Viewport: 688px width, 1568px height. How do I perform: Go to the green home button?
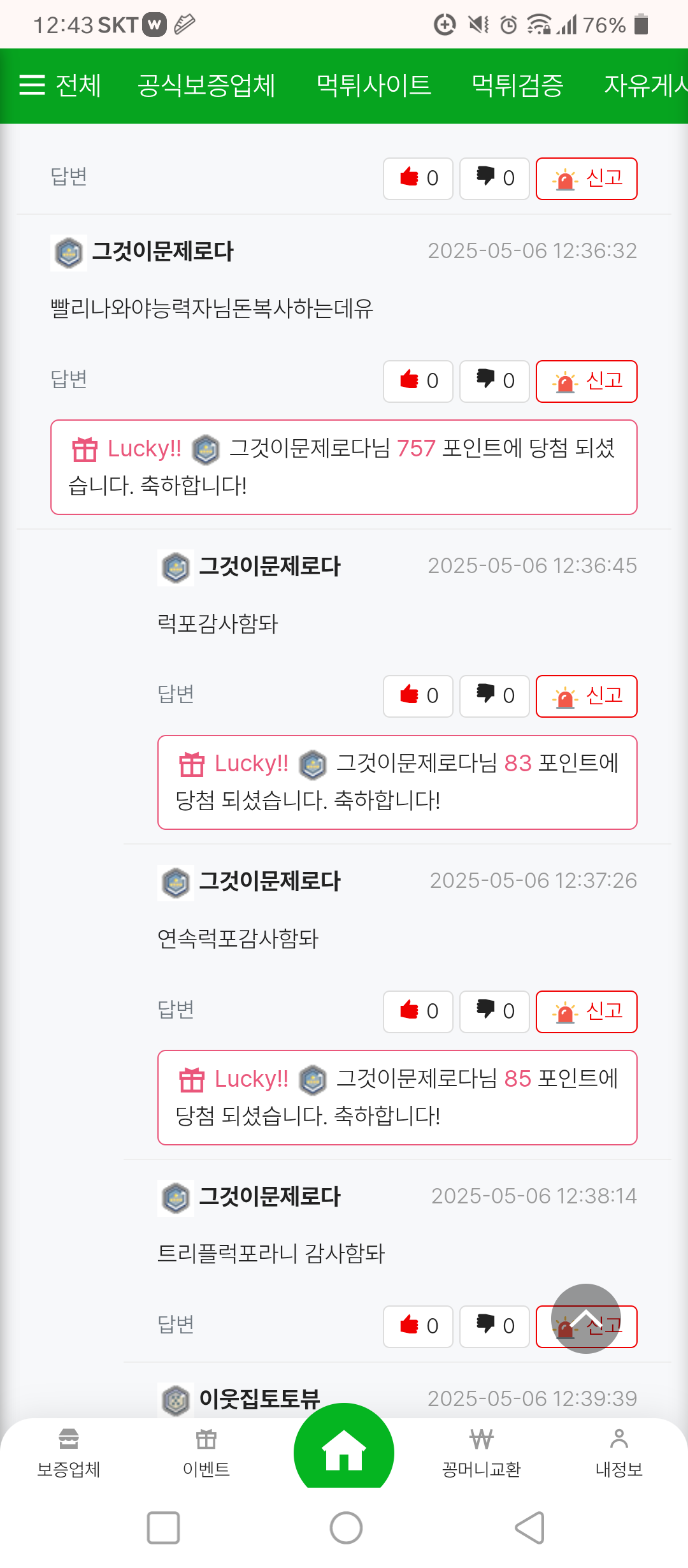tap(344, 1450)
